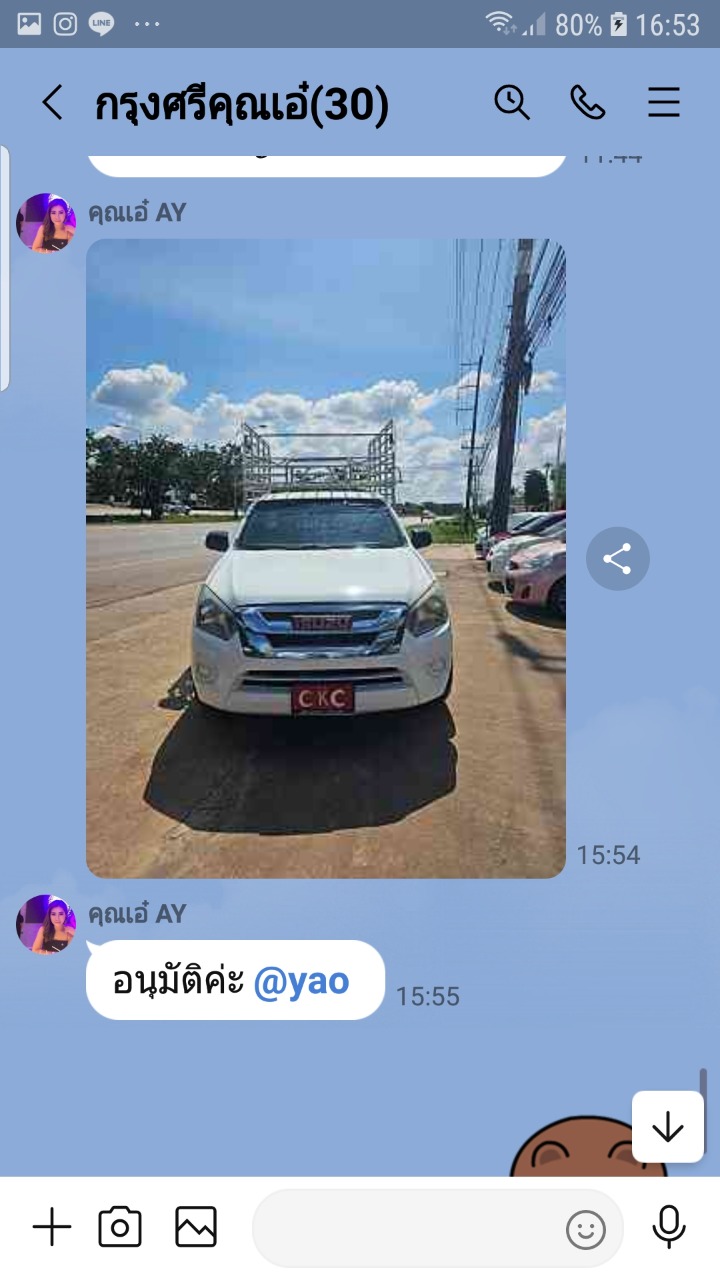Open the chat menu
This screenshot has height=1280, width=720.
664,103
